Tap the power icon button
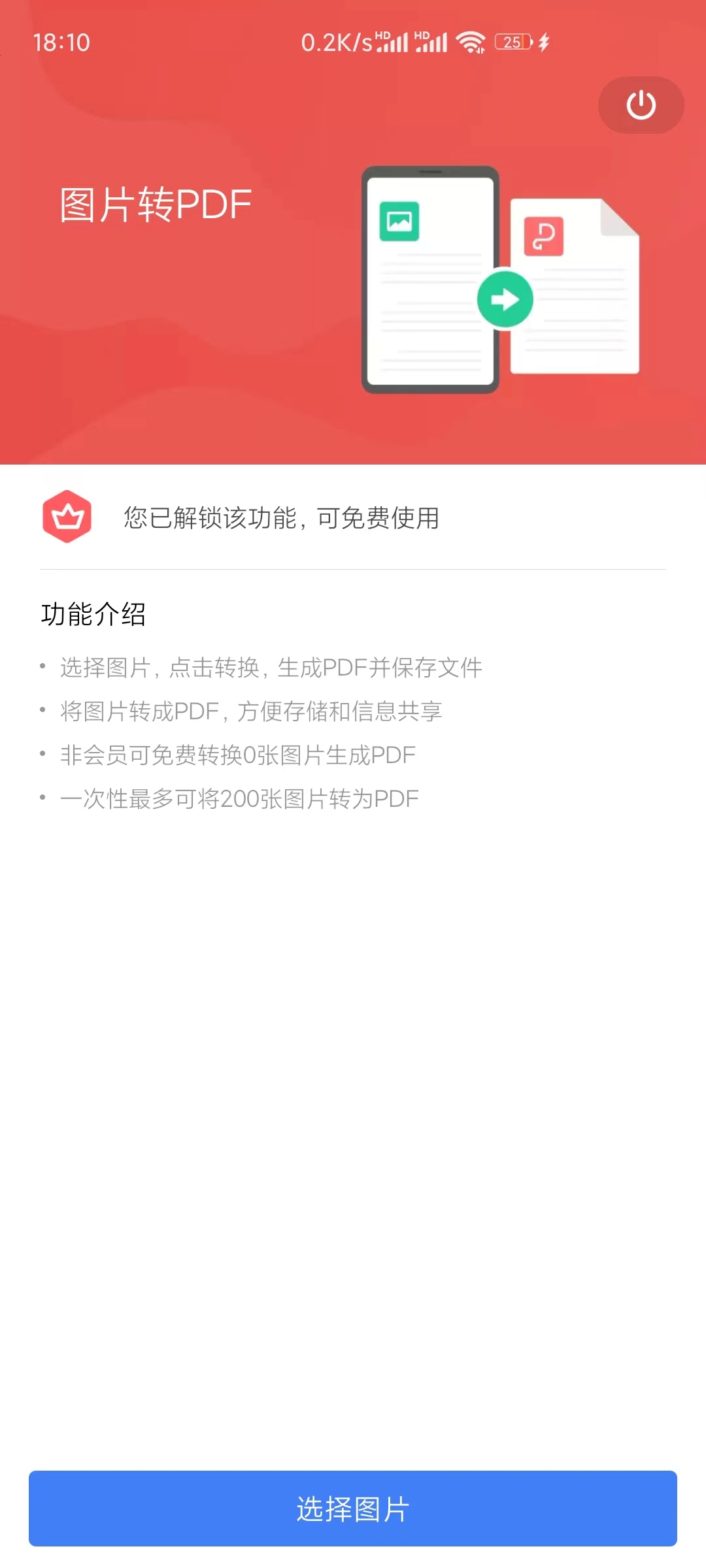The width and height of the screenshot is (706, 1568). click(x=641, y=105)
